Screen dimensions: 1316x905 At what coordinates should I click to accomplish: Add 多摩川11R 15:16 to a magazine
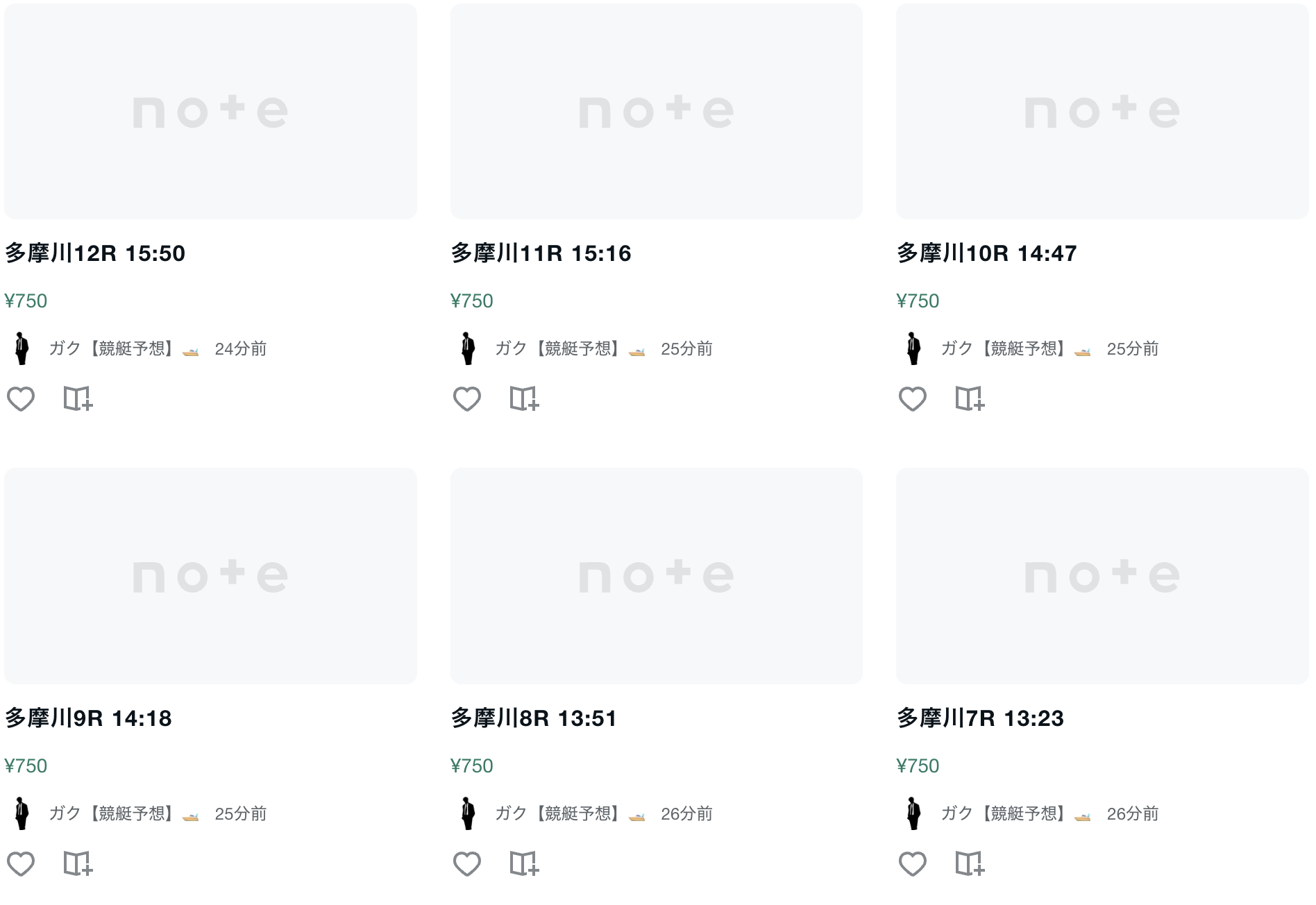[x=524, y=399]
